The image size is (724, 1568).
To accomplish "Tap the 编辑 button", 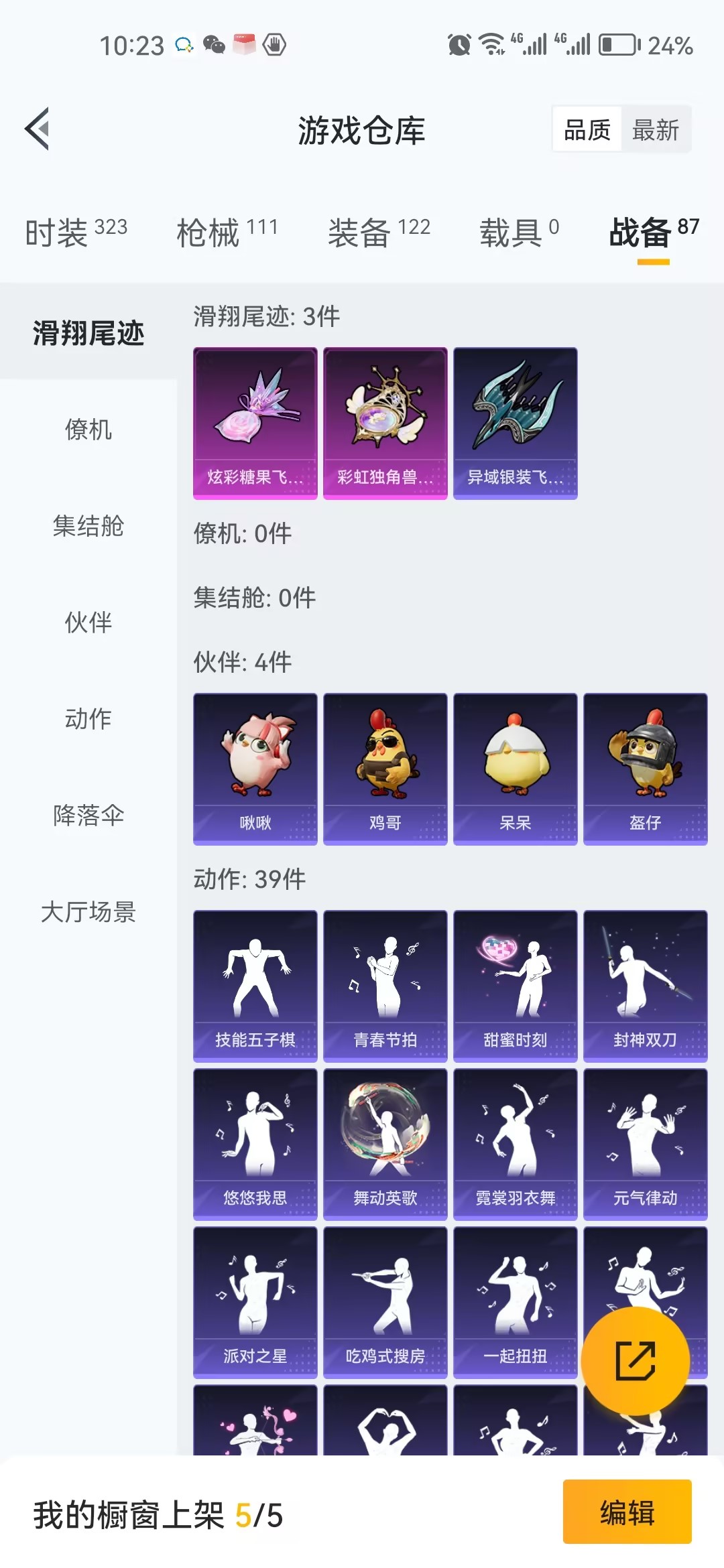I will [x=627, y=1512].
